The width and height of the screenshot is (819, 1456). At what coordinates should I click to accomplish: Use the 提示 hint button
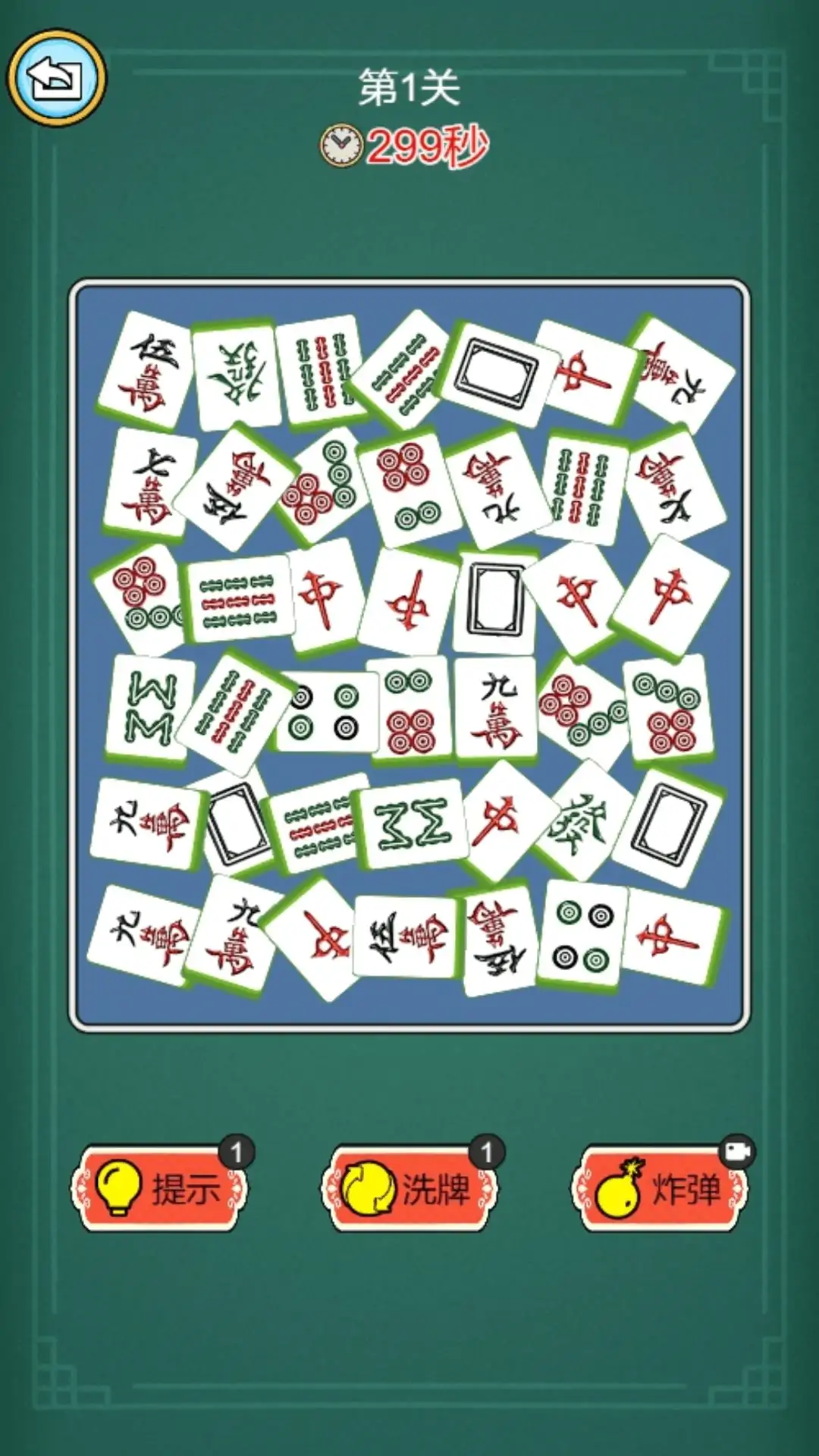tap(160, 1188)
